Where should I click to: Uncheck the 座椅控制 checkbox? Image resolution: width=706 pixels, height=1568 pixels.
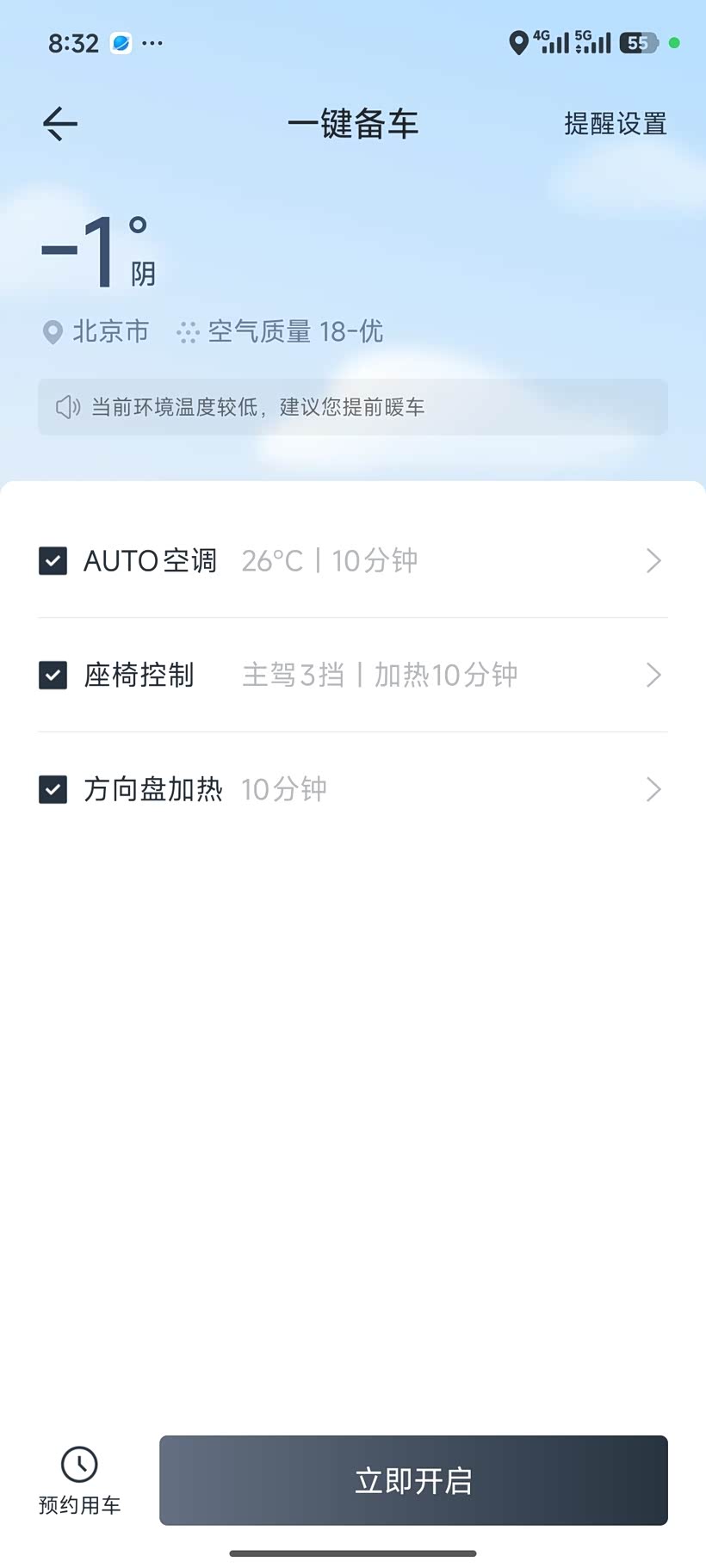53,676
